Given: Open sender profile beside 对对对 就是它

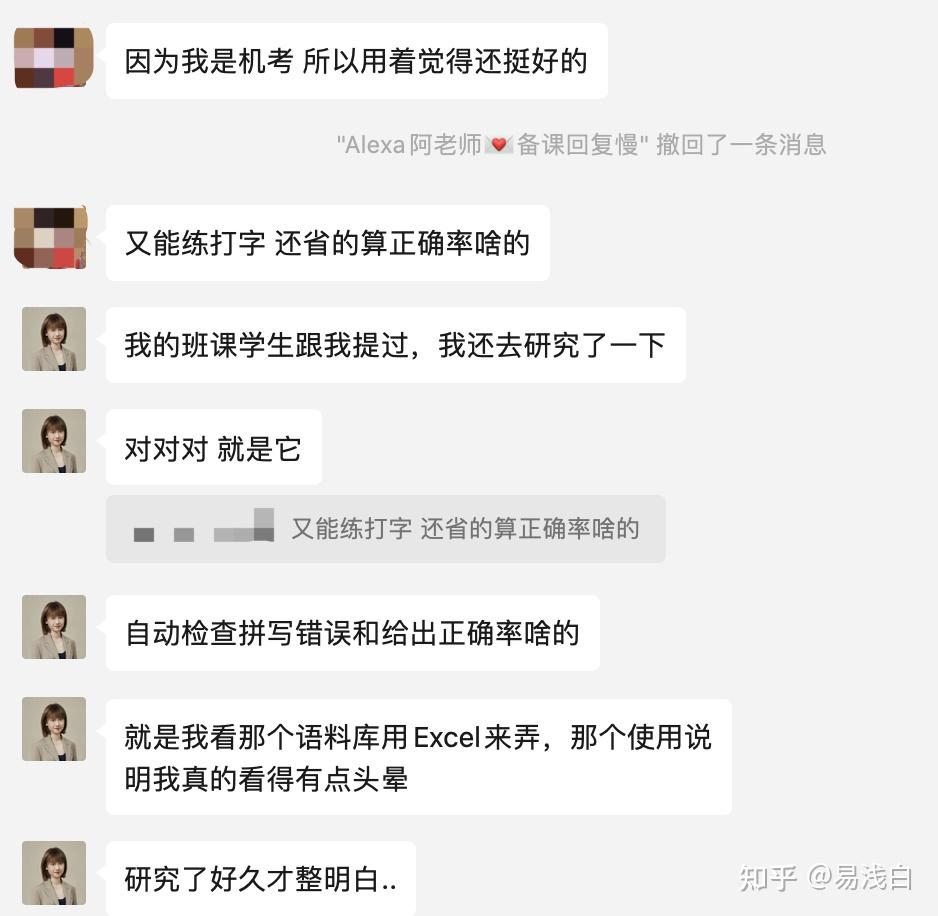Looking at the screenshot, I should coord(54,441).
